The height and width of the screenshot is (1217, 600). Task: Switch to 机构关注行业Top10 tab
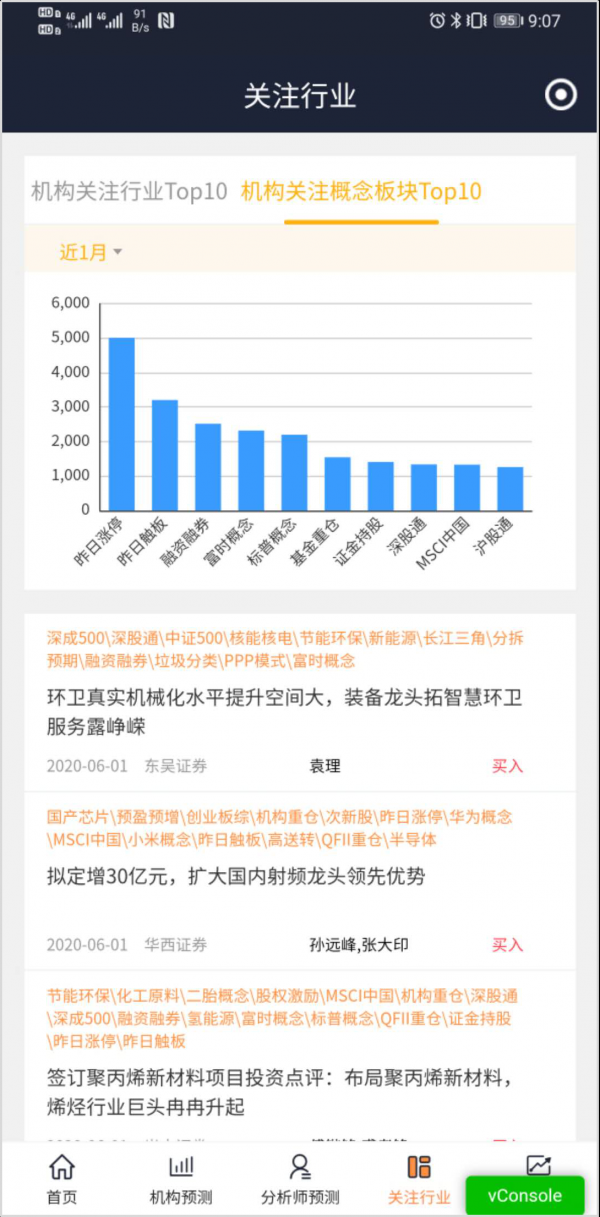pos(129,191)
